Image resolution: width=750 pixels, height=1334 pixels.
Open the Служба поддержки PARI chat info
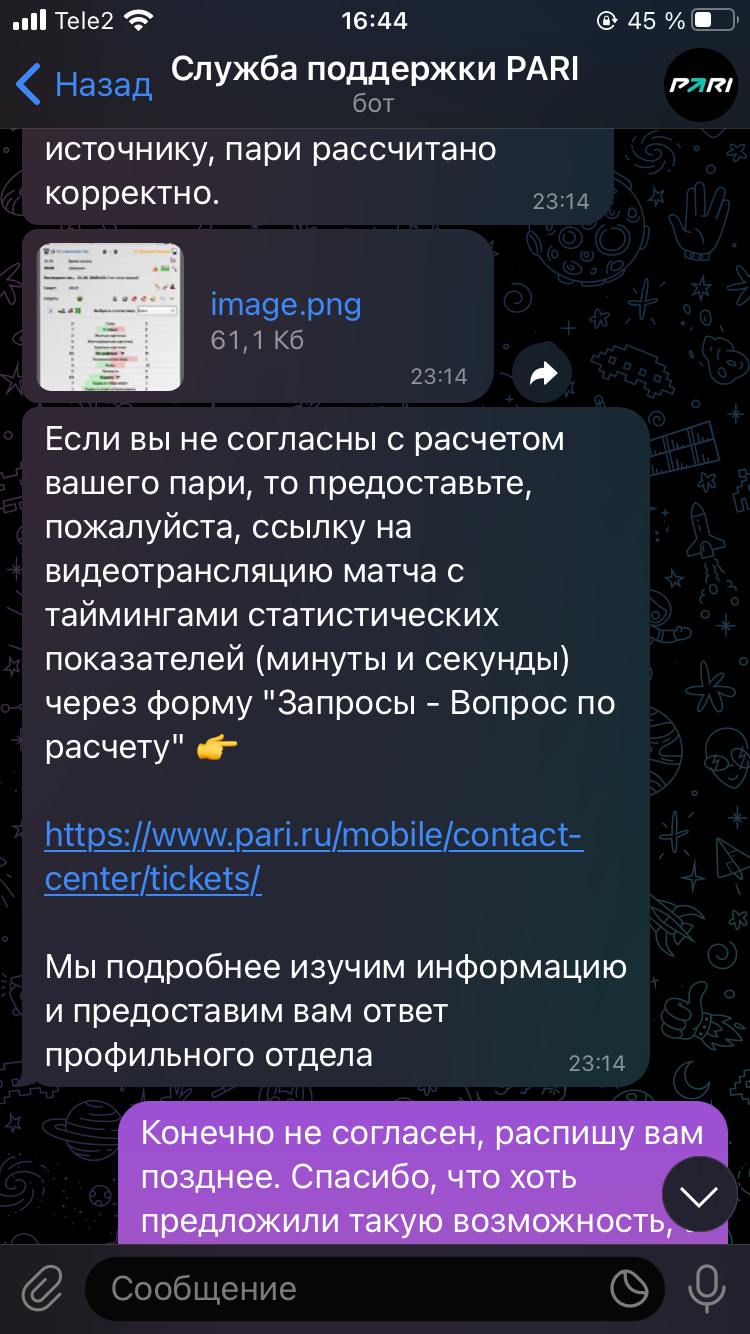pyautogui.click(x=375, y=83)
